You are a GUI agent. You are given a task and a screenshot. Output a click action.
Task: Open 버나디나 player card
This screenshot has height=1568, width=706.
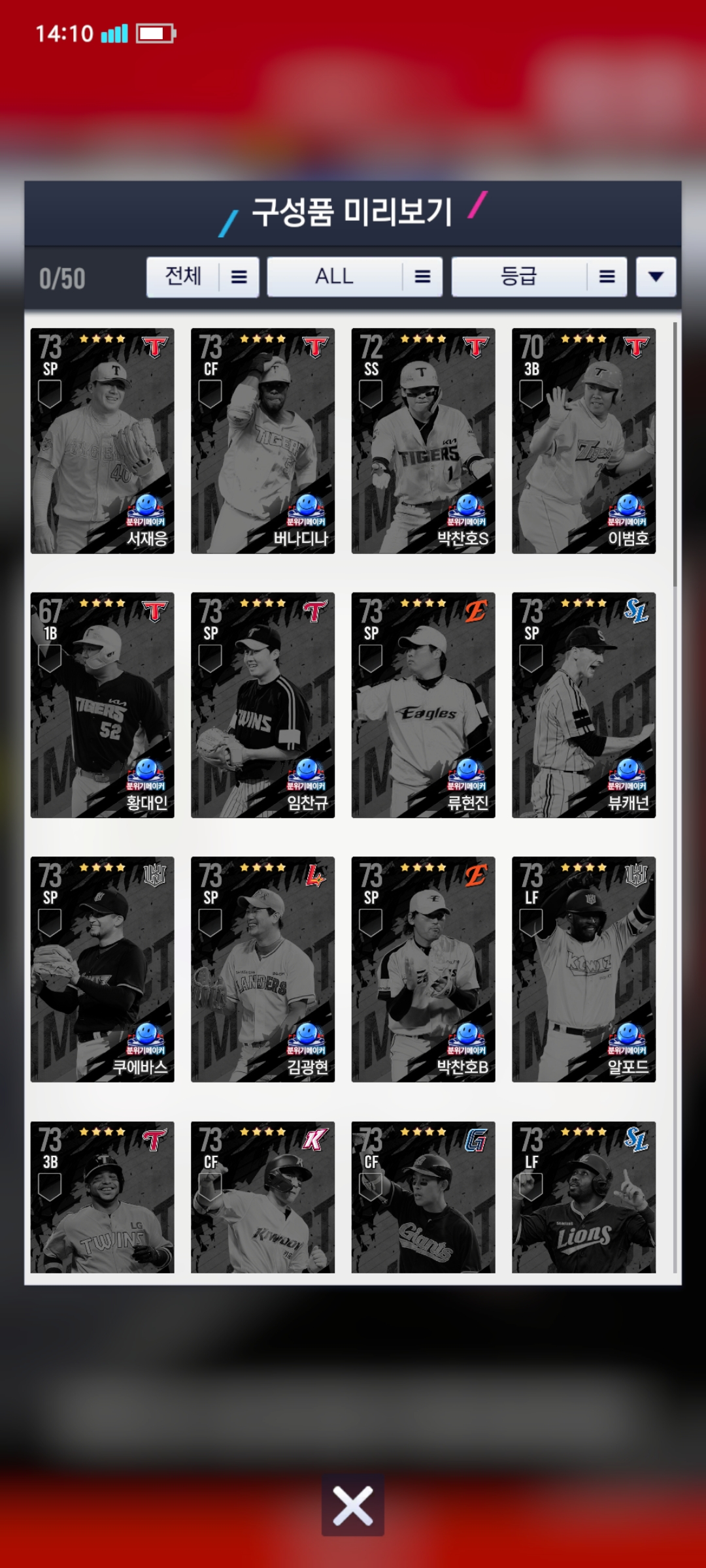coord(263,441)
